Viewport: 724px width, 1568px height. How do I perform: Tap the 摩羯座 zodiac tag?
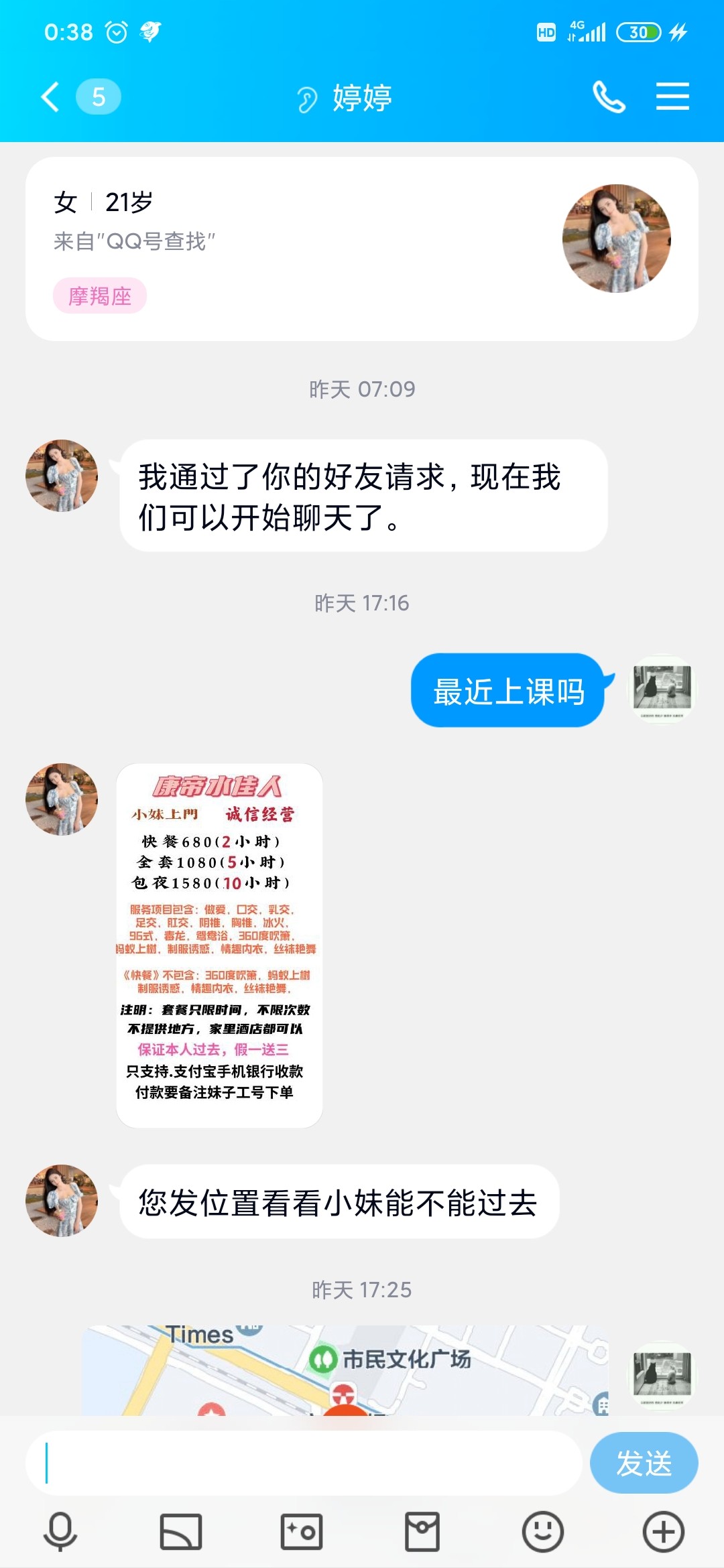(x=101, y=293)
